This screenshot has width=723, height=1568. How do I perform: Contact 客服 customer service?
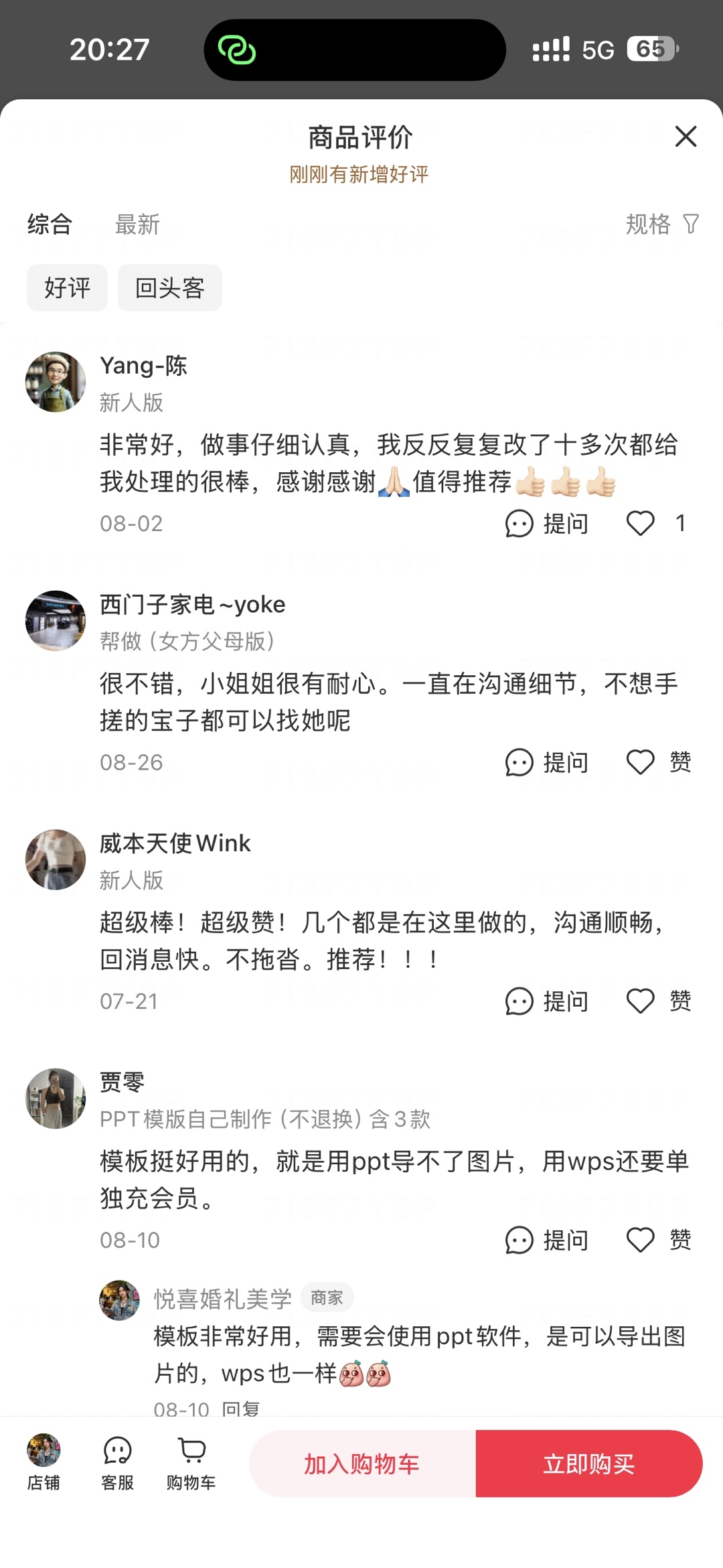tap(118, 1464)
